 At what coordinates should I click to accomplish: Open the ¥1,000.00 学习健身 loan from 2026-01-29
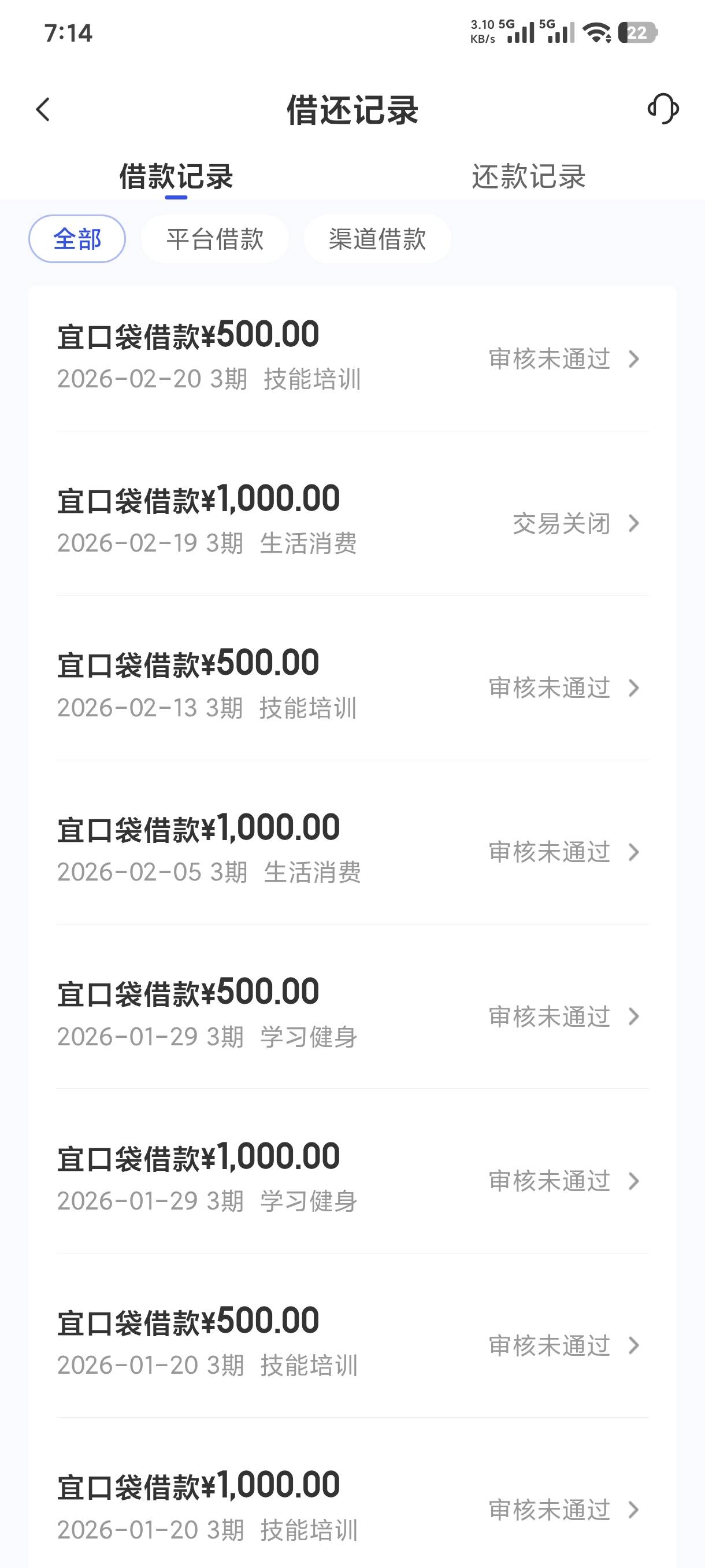[x=352, y=1179]
